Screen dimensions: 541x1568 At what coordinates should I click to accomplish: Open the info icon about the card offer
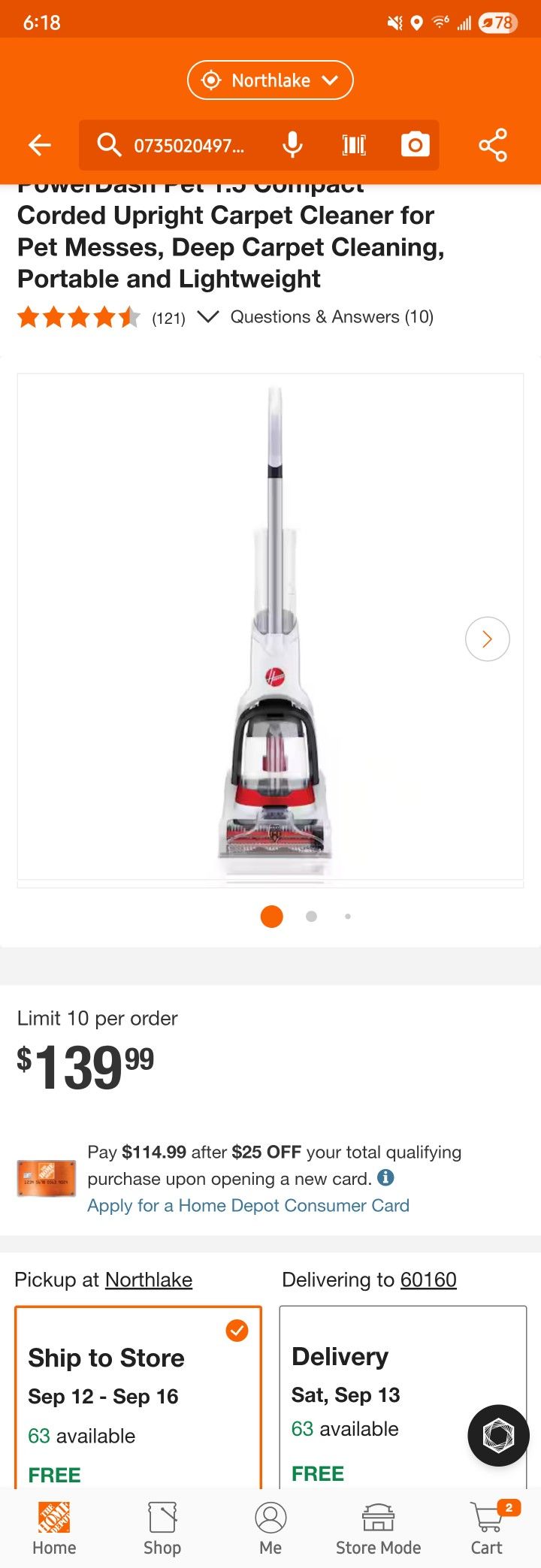pyautogui.click(x=385, y=1177)
